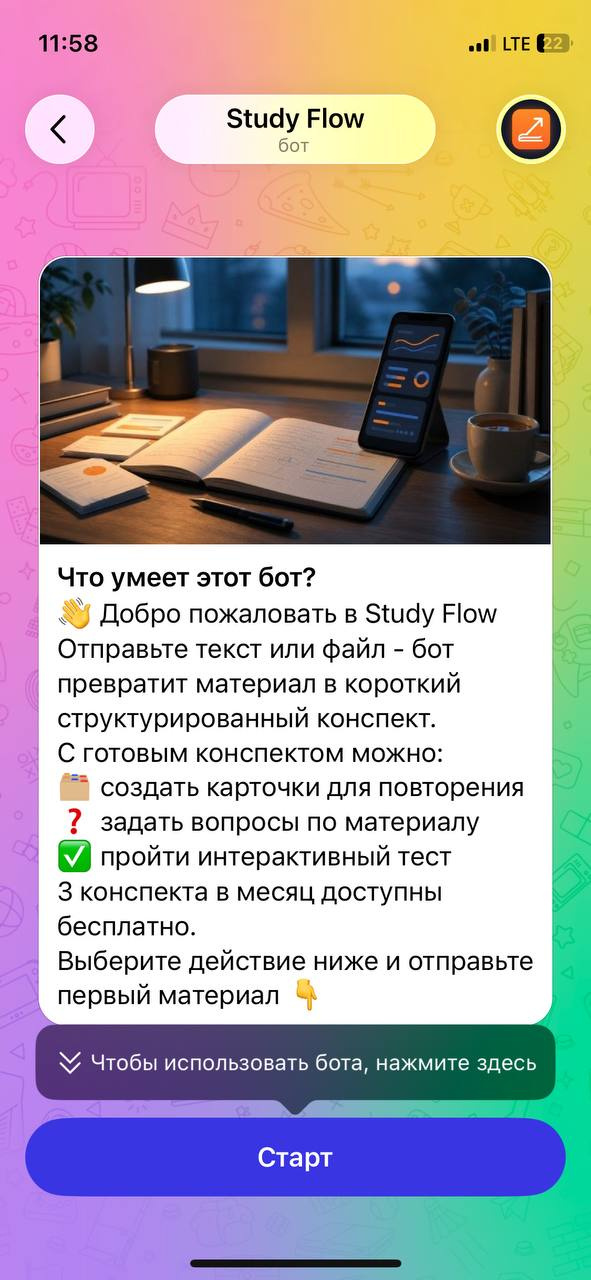Screen dimensions: 591x1280
Task: Tap the Старт button
Action: tap(295, 1157)
